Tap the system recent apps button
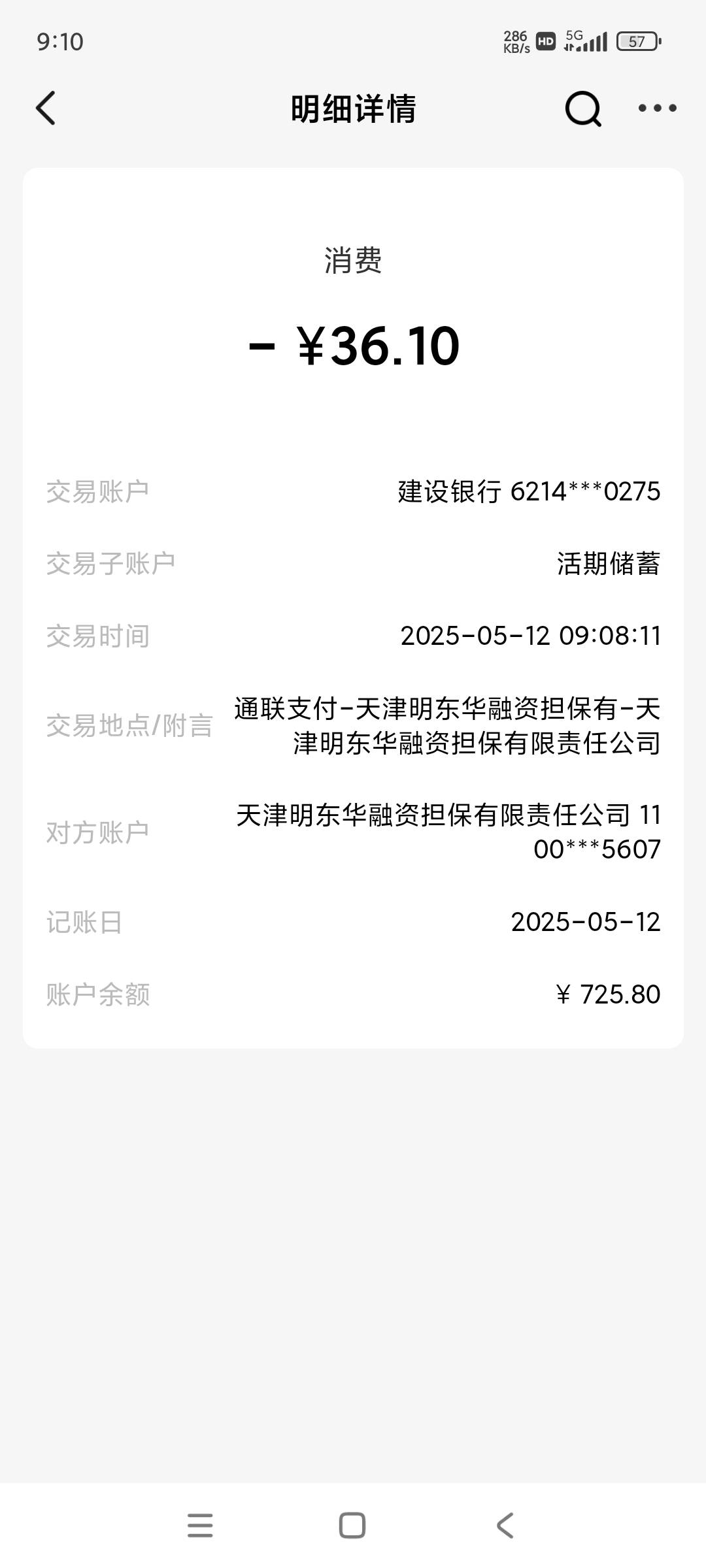 point(200,1526)
